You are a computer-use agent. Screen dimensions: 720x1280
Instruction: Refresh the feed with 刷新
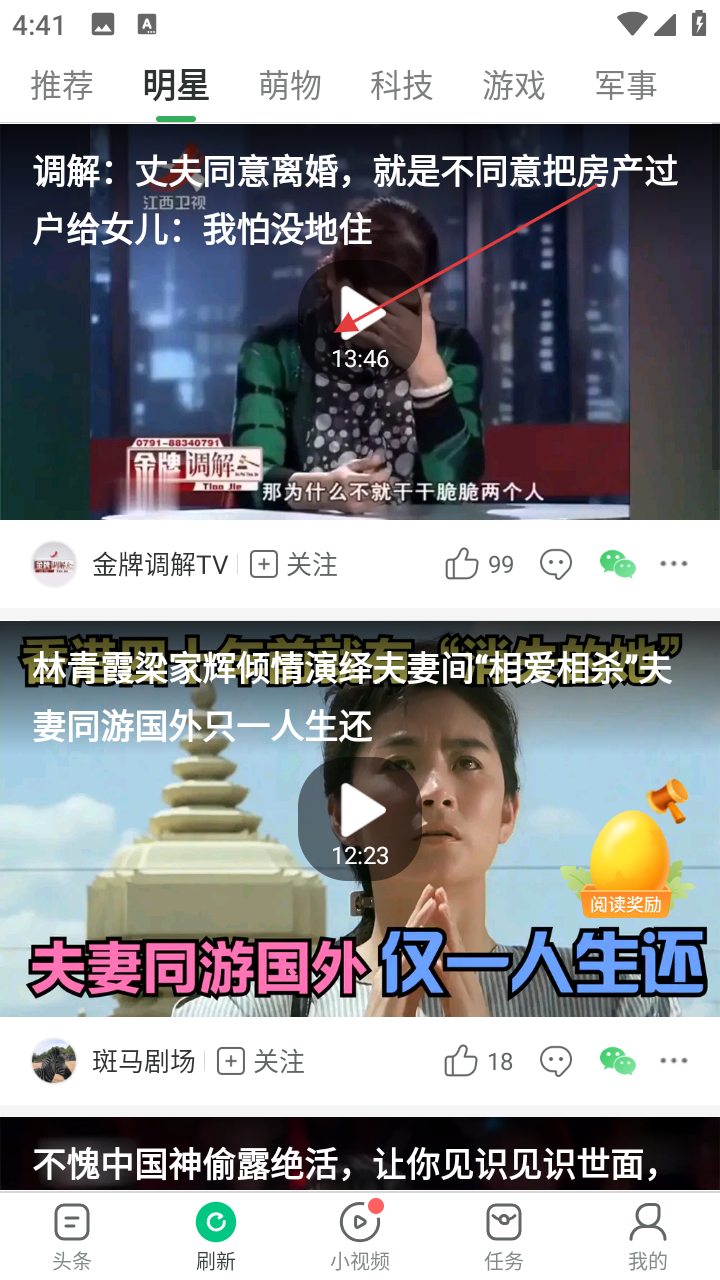click(216, 1237)
